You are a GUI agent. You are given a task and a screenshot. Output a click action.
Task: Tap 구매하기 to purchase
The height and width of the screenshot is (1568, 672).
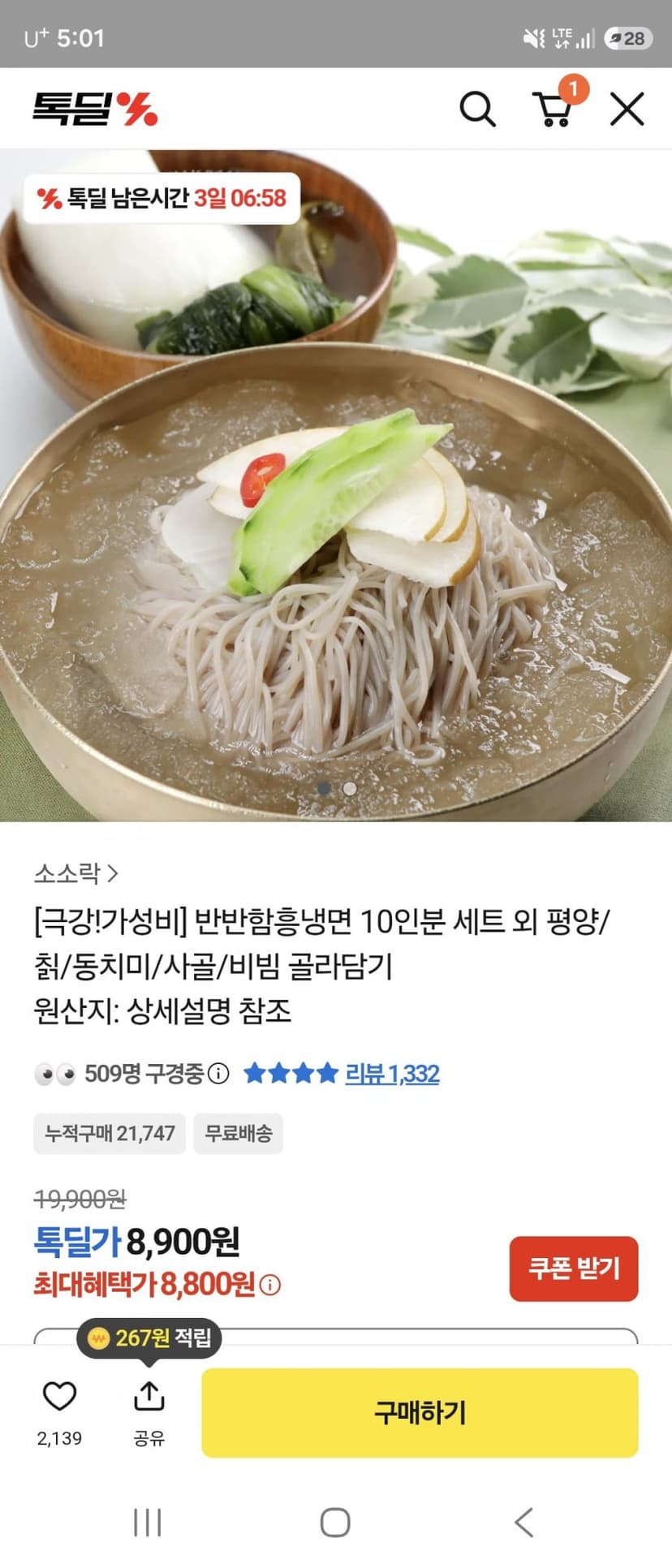click(x=420, y=1412)
